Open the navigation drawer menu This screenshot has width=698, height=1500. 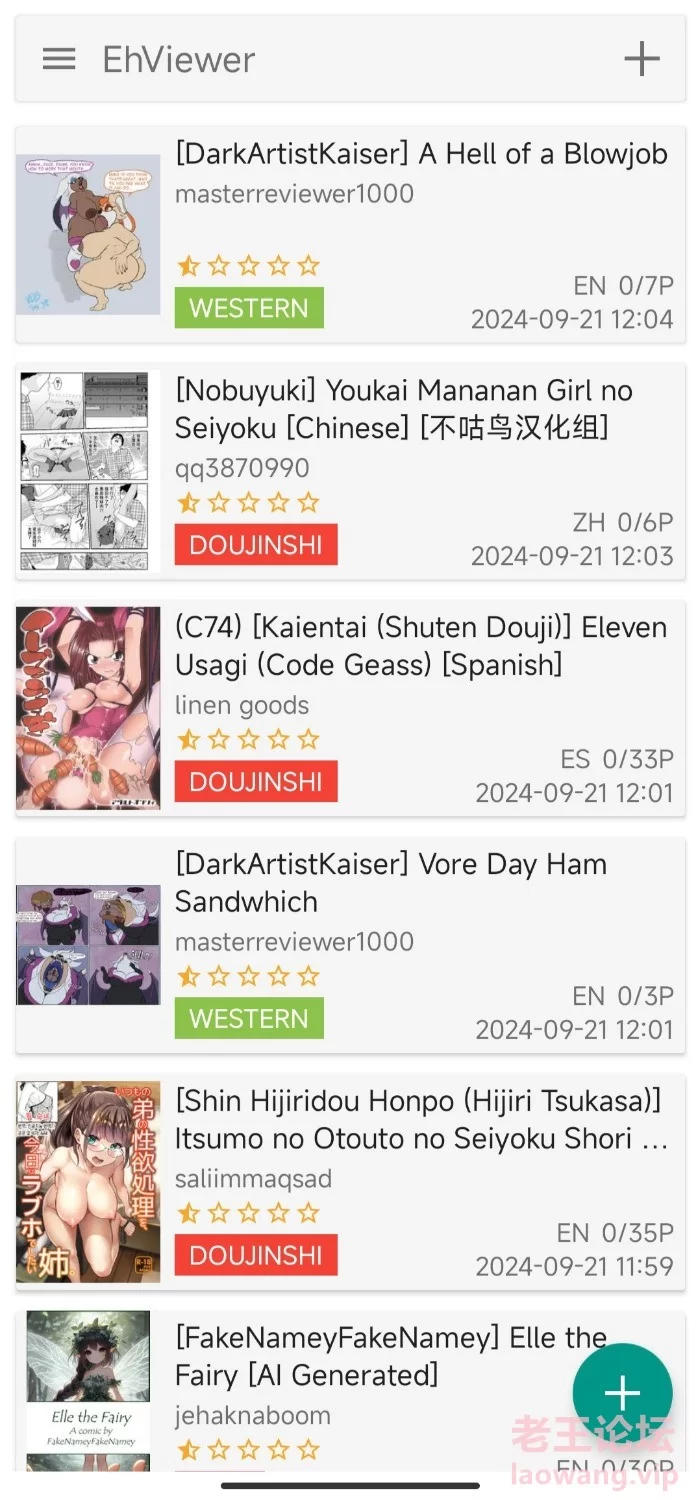tap(59, 59)
